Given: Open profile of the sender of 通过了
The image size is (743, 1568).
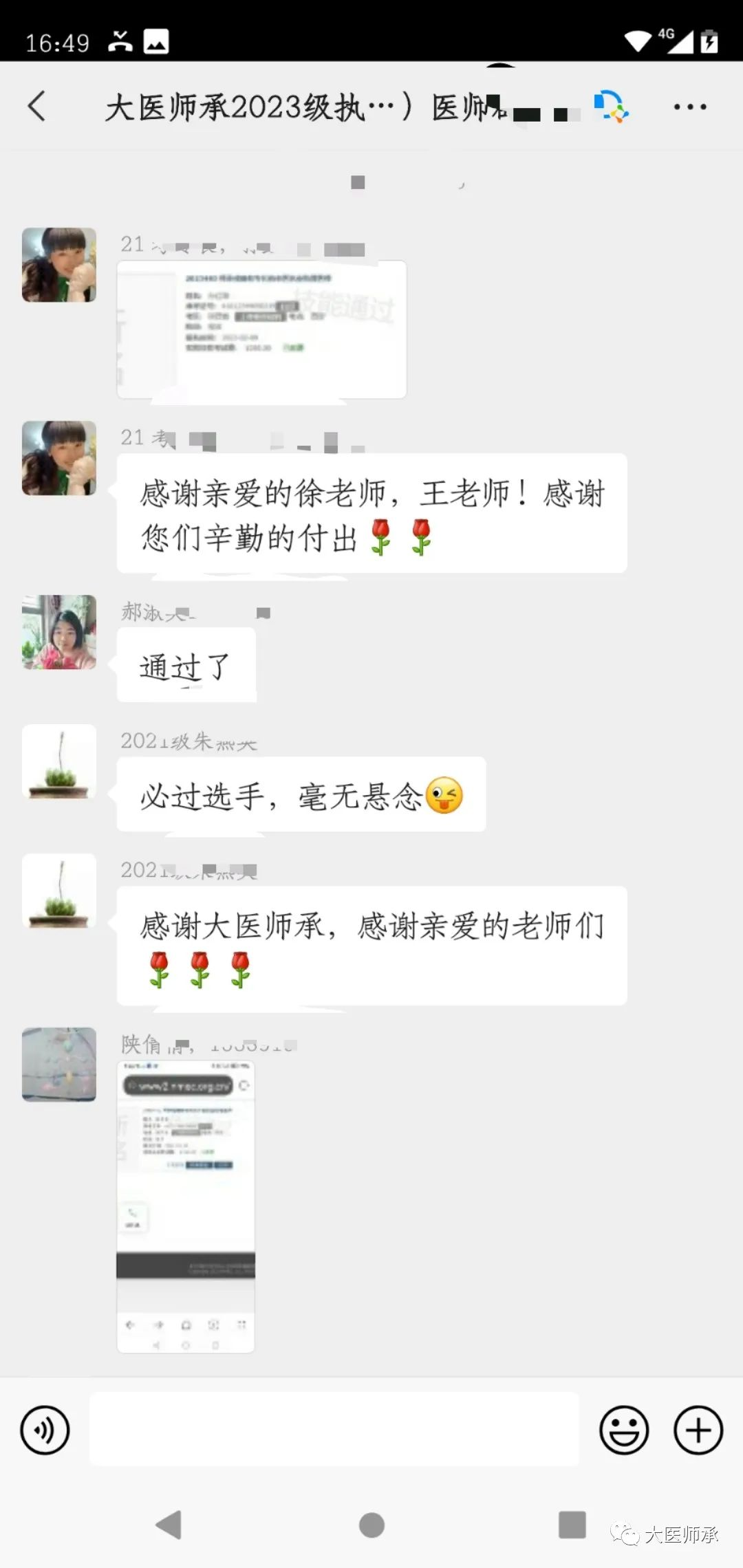Looking at the screenshot, I should pos(59,632).
